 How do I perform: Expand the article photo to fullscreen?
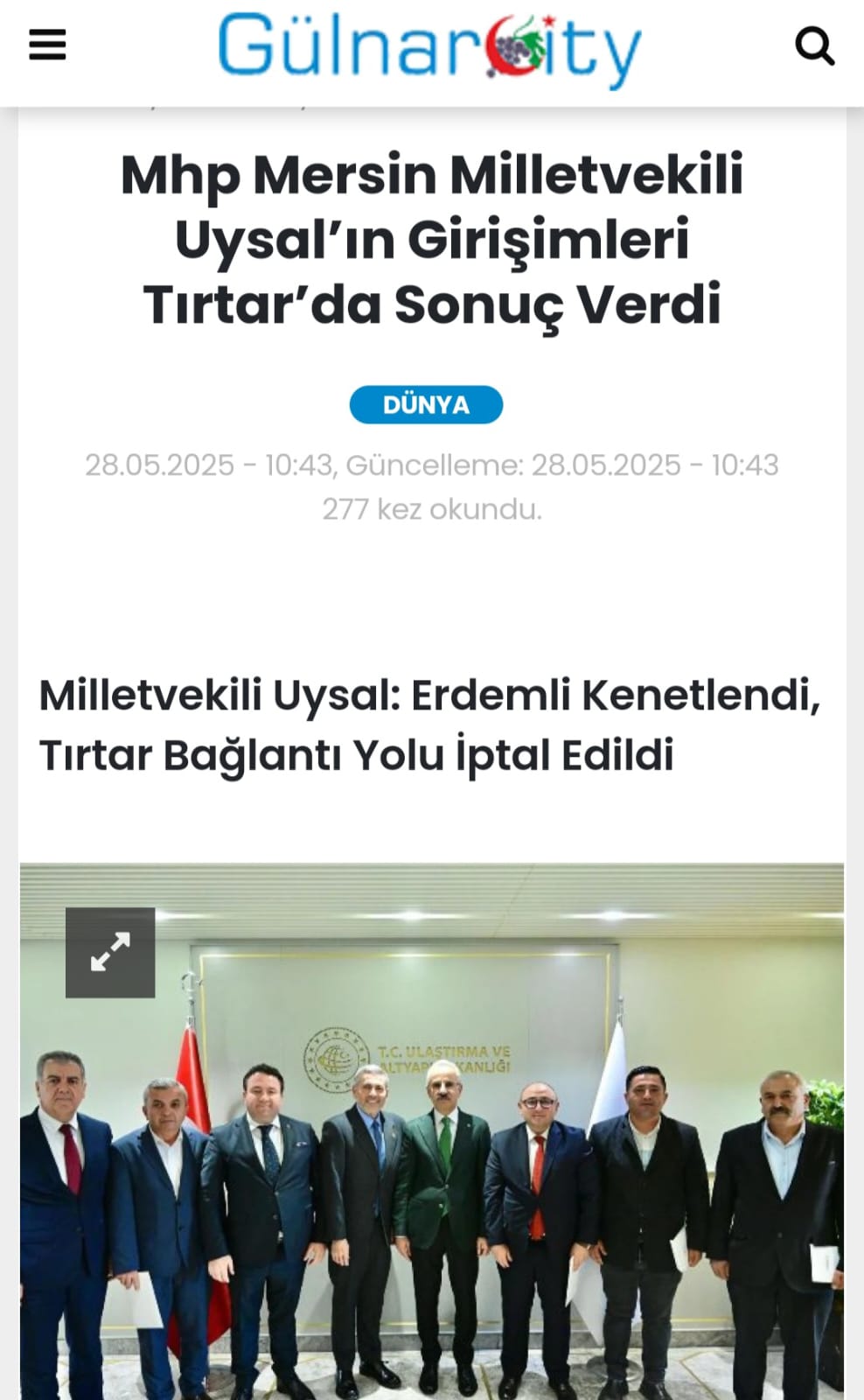point(110,952)
